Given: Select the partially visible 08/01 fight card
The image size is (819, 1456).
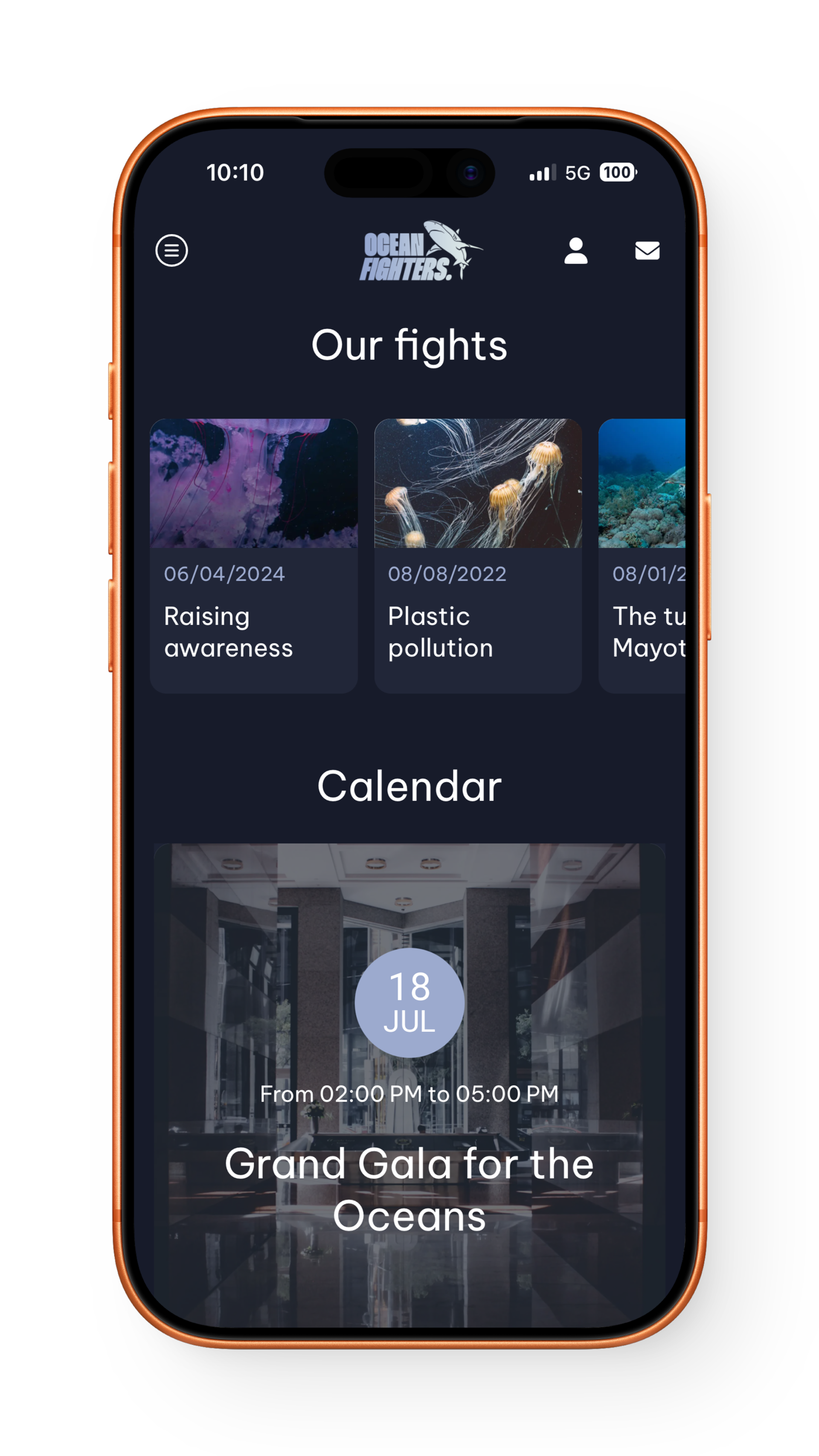Looking at the screenshot, I should (643, 555).
